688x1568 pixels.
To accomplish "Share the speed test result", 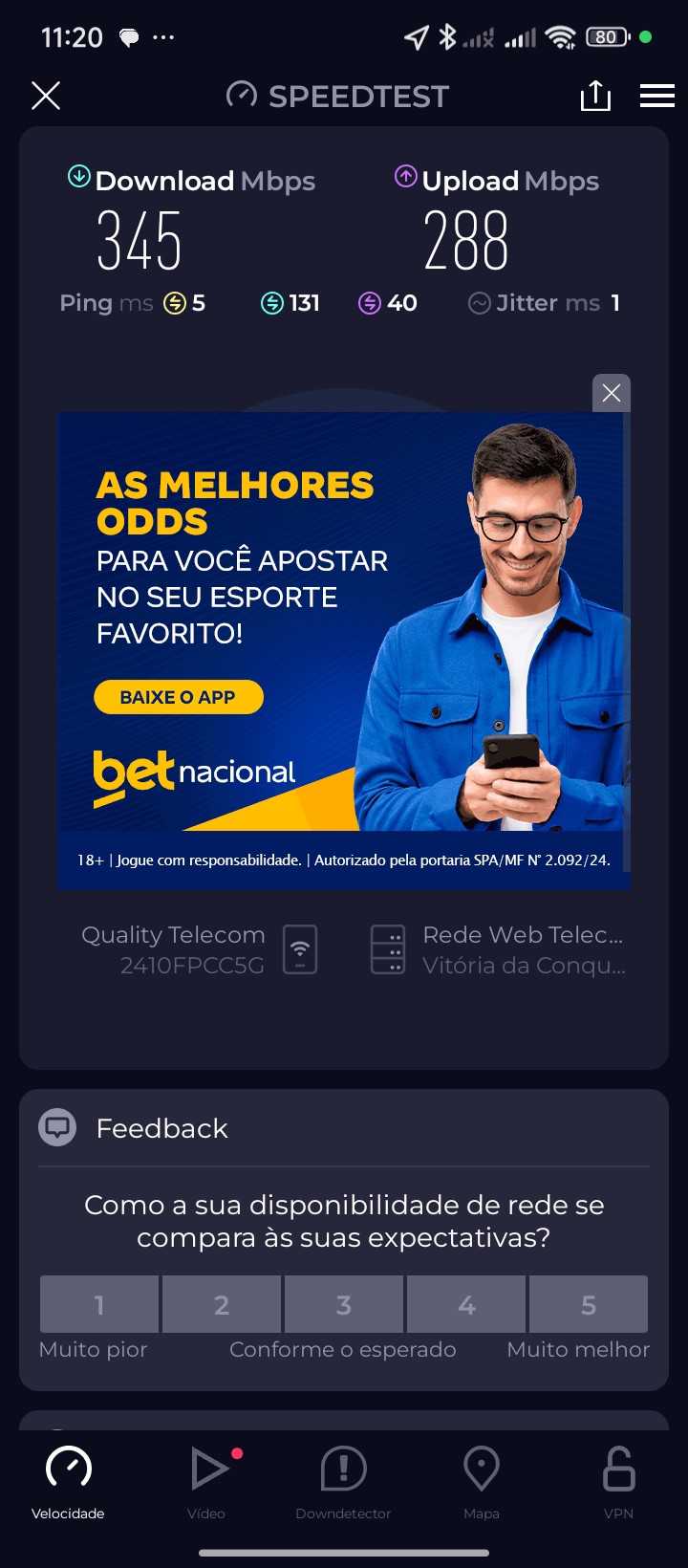I will pyautogui.click(x=595, y=96).
